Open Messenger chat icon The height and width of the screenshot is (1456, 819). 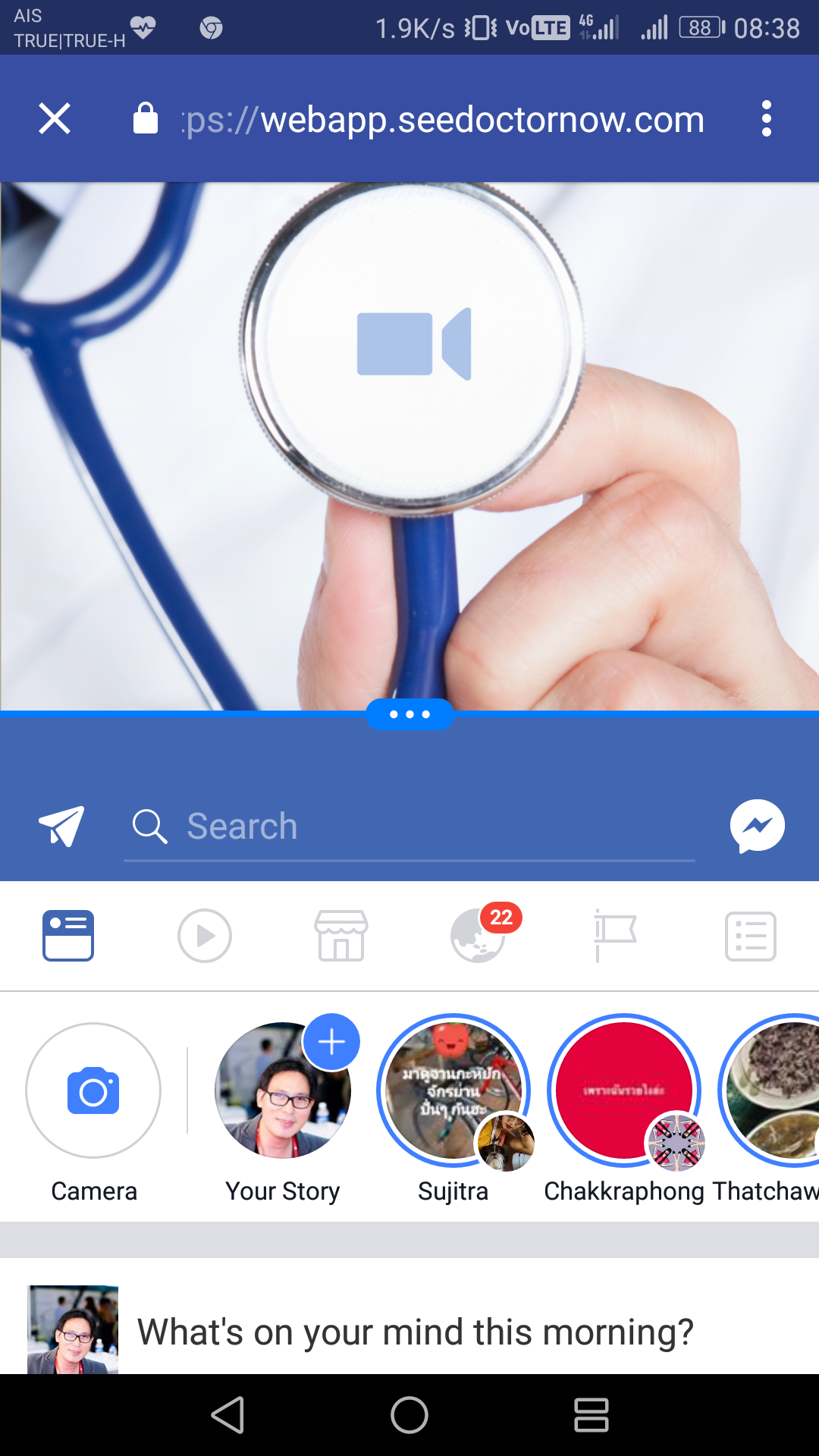tap(757, 826)
